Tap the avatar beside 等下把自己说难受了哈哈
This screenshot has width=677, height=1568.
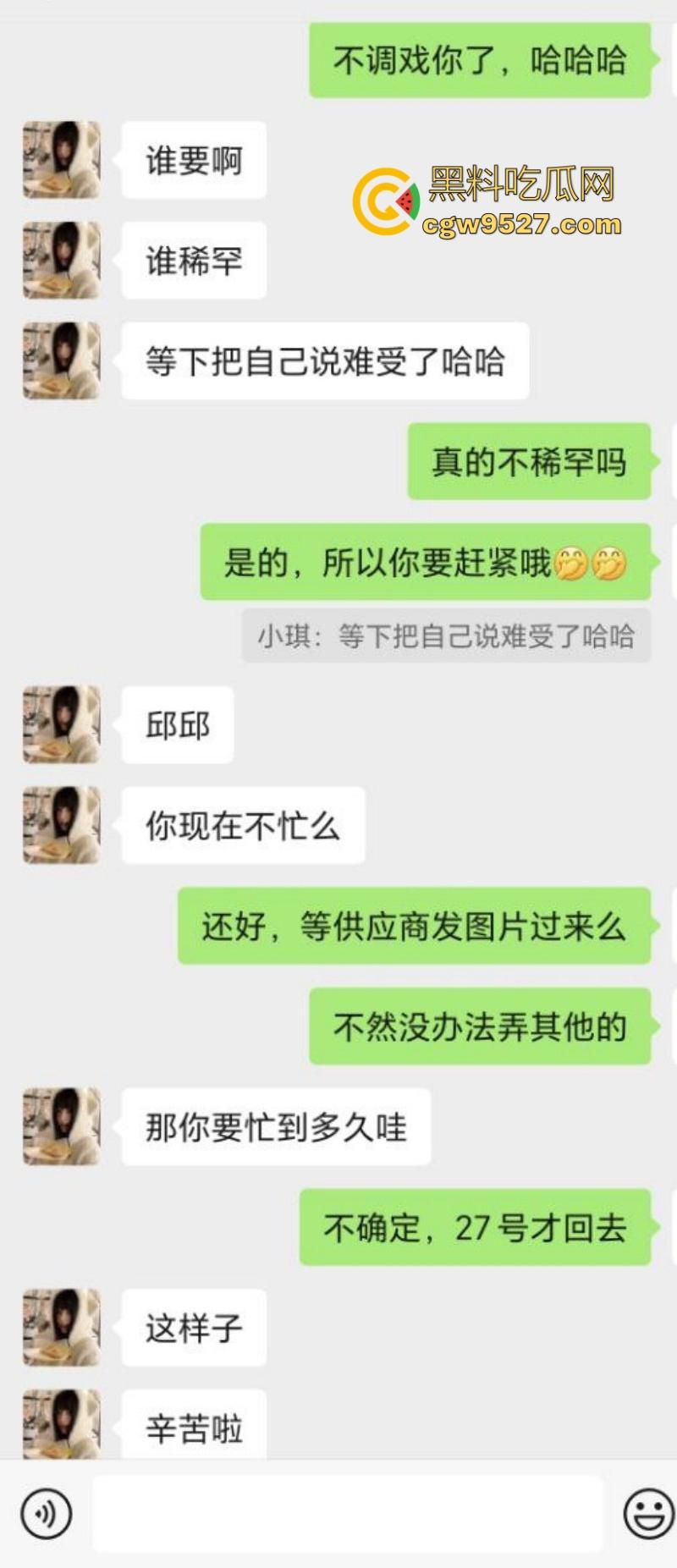click(60, 358)
